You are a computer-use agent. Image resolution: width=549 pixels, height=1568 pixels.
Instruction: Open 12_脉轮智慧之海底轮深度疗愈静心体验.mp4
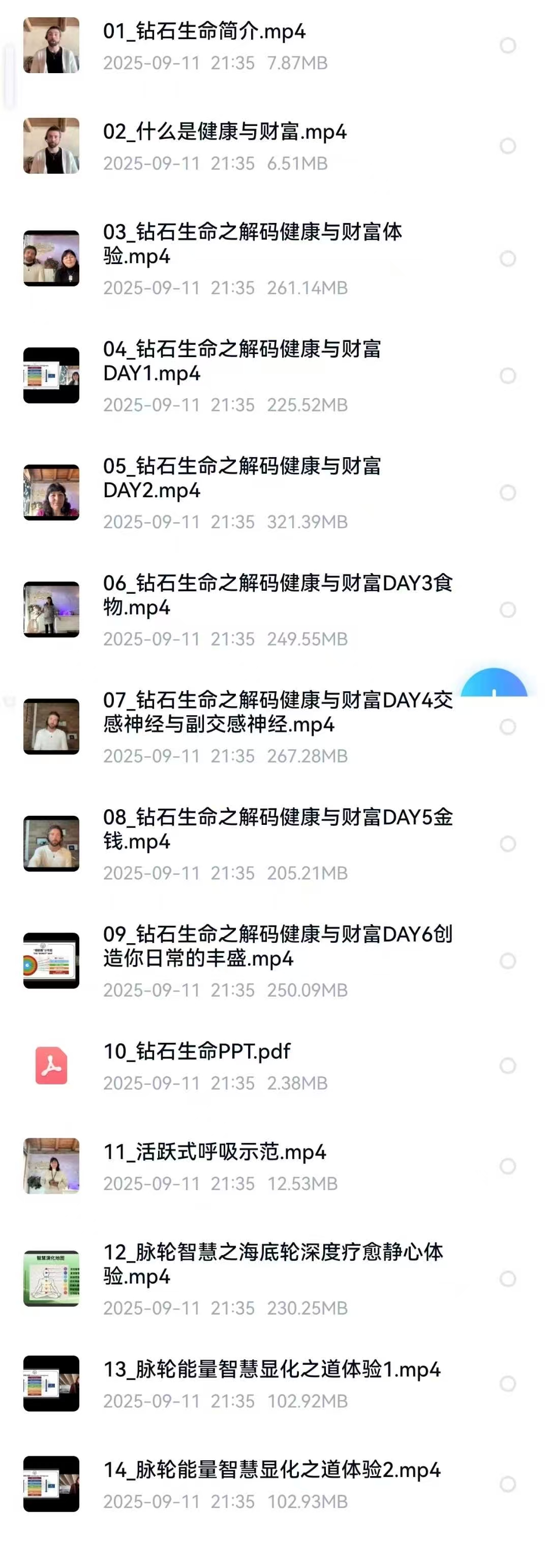[x=272, y=1264]
